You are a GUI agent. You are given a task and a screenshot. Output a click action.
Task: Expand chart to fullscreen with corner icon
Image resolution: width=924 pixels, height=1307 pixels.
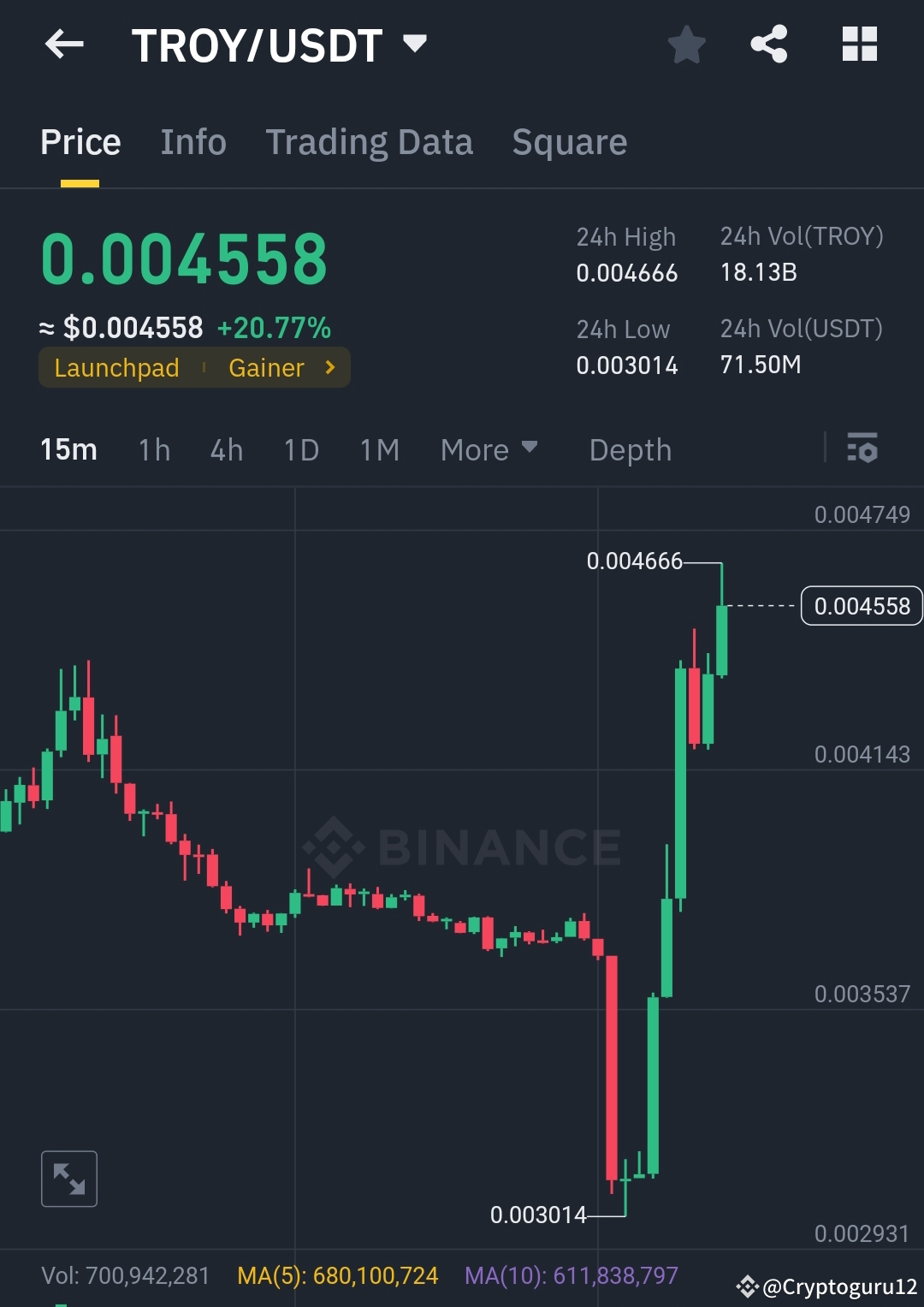[68, 1178]
